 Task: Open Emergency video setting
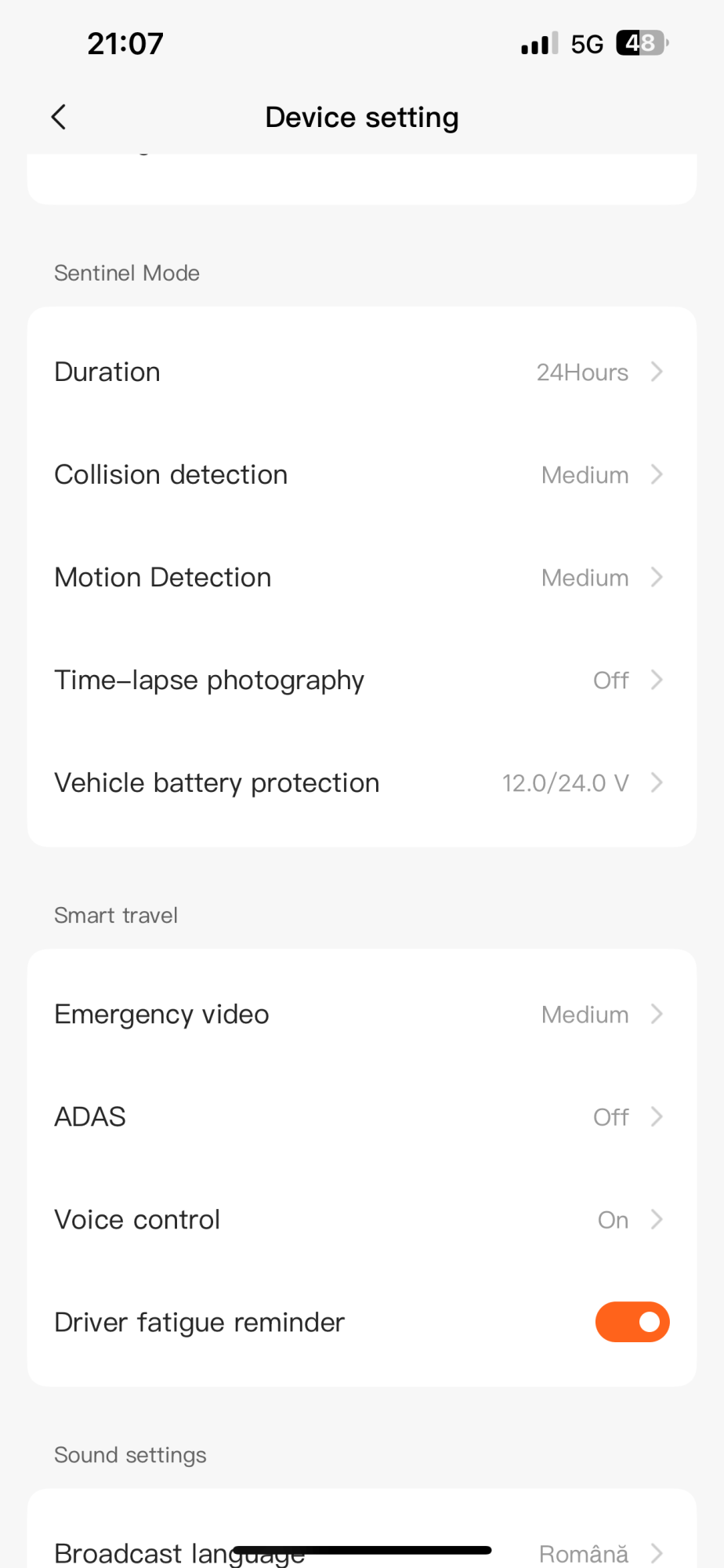pyautogui.click(x=361, y=1014)
